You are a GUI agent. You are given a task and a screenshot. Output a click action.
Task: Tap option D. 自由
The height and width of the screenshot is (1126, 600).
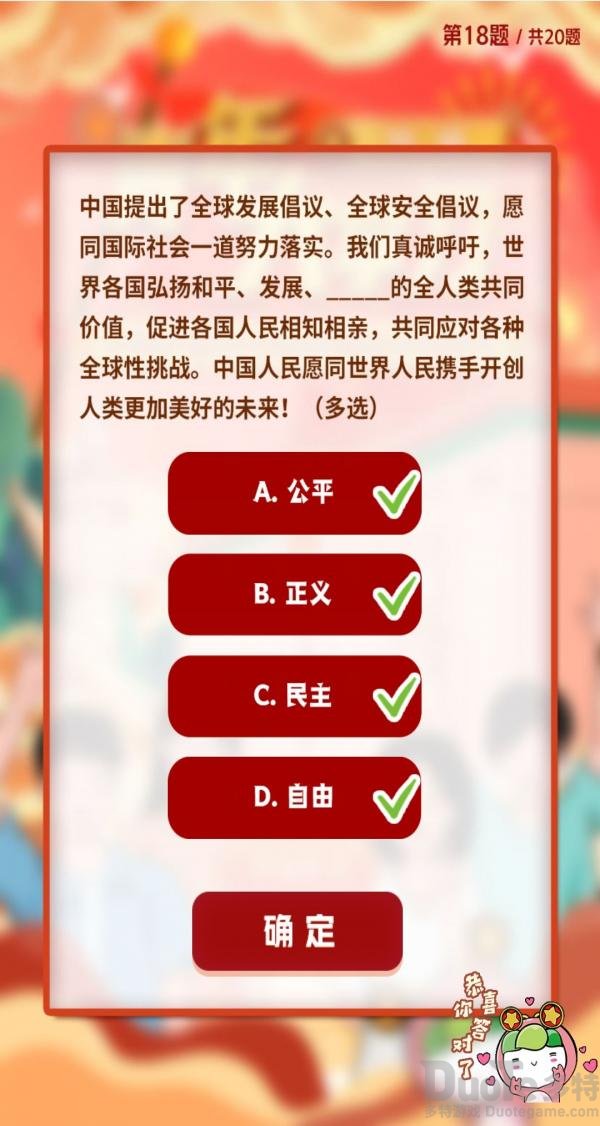pos(294,798)
